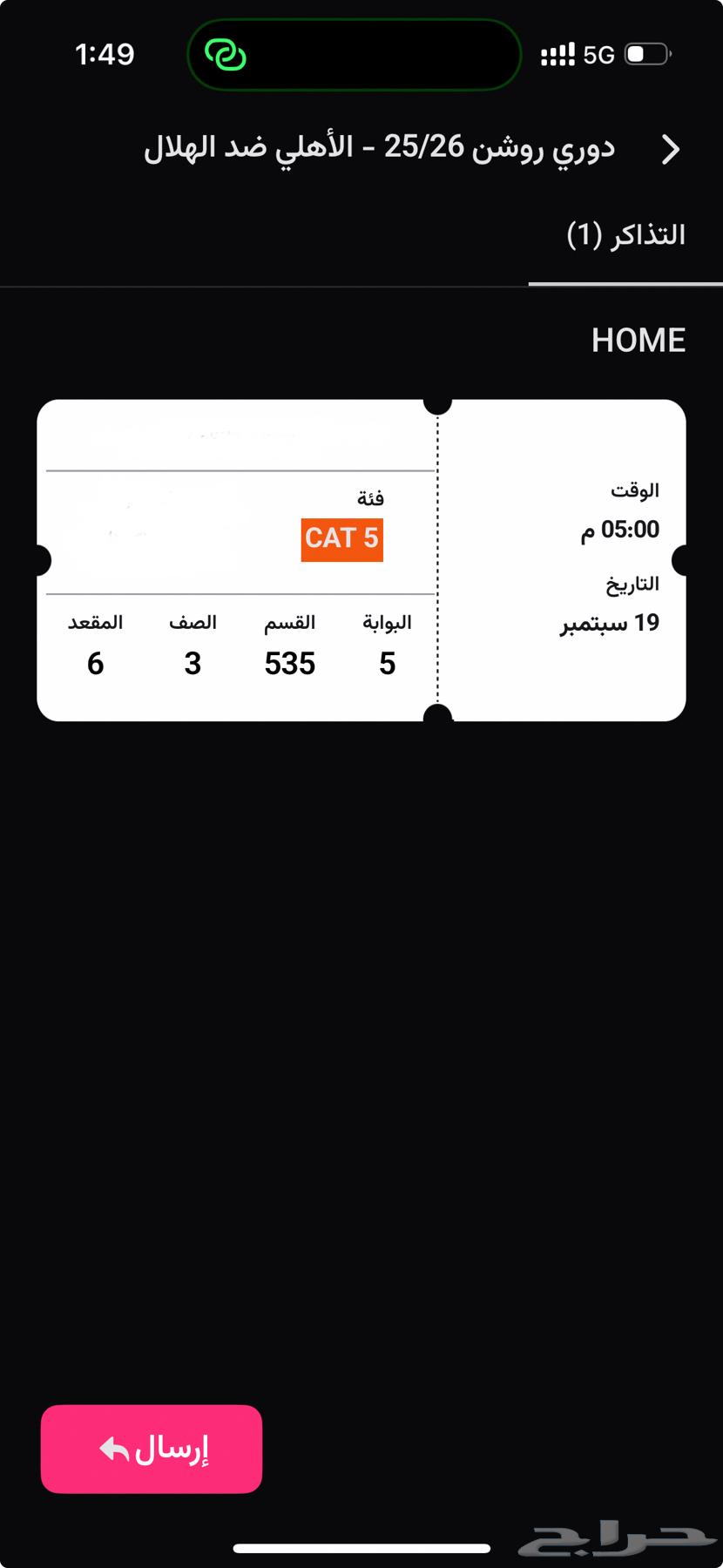723x1568 pixels.
Task: Collapse the ticket card perforation divider
Action: click(437, 558)
